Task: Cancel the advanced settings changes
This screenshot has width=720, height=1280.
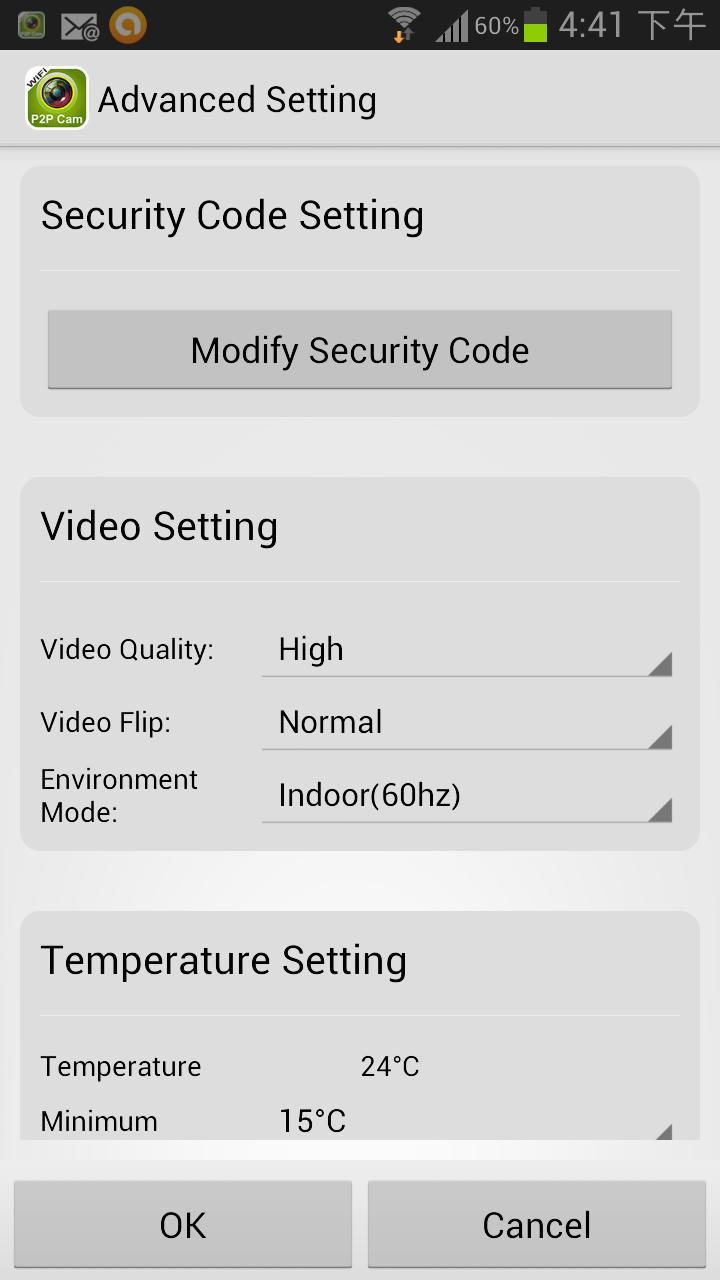Action: [x=537, y=1225]
